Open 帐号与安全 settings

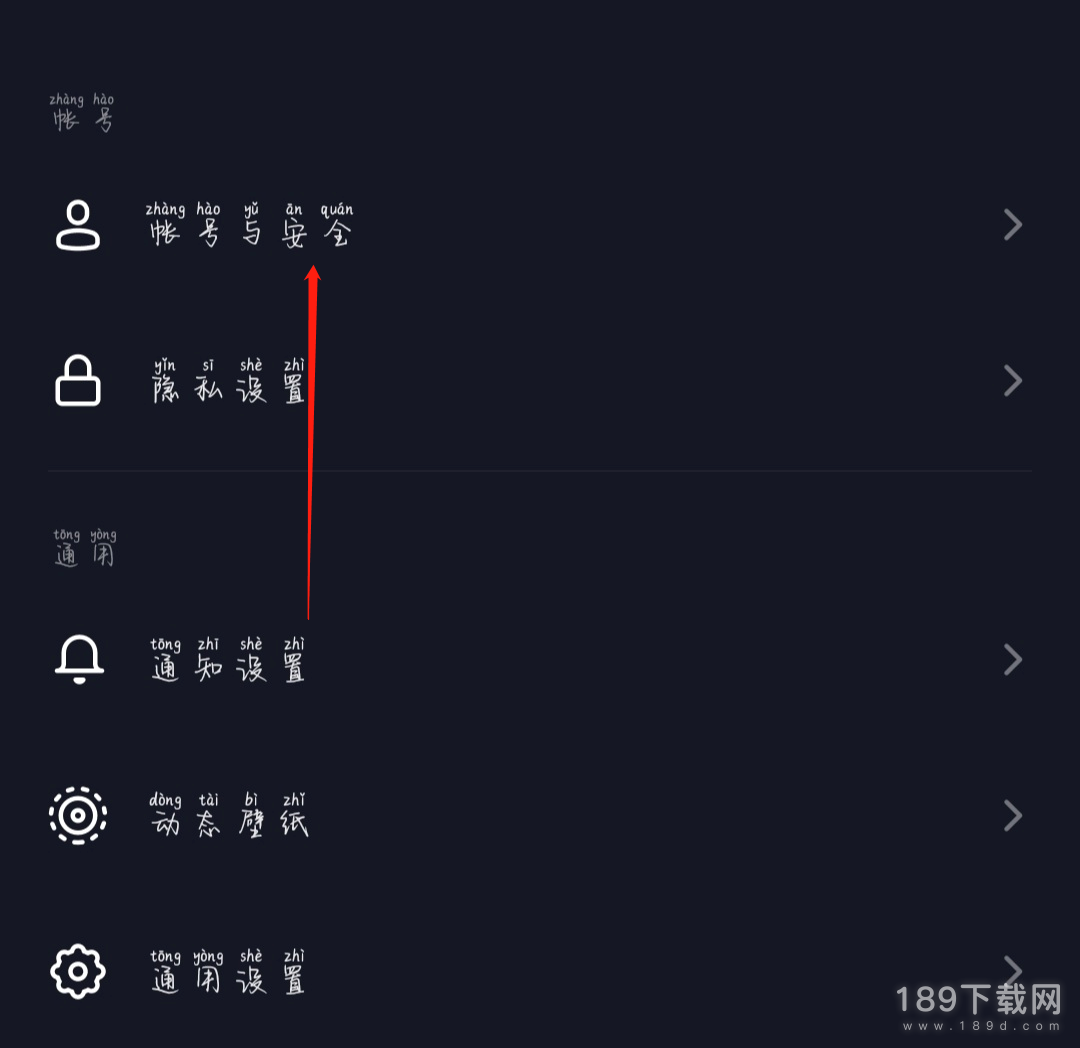250,226
